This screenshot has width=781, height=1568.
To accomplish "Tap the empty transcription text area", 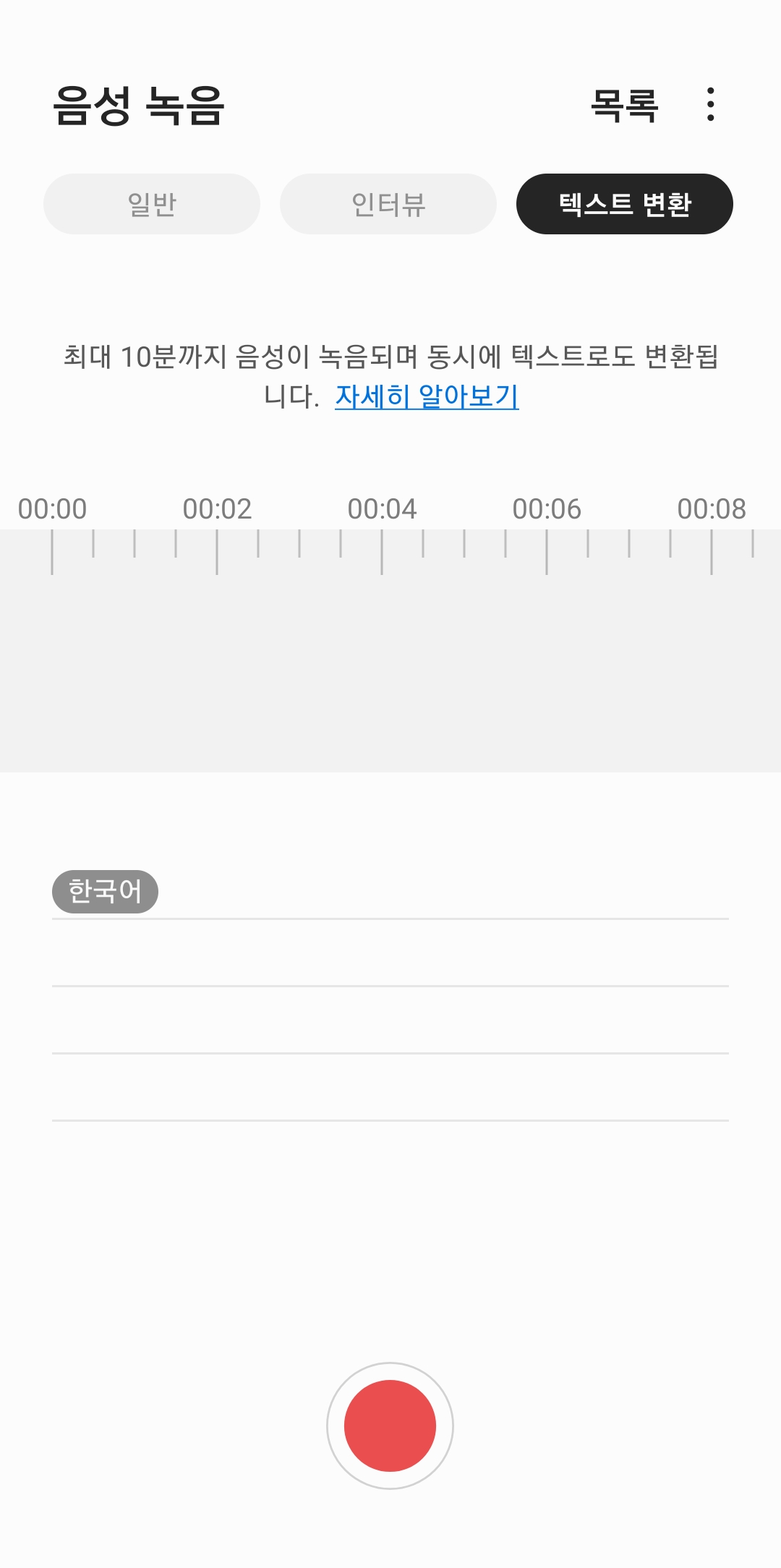I will [x=390, y=1013].
